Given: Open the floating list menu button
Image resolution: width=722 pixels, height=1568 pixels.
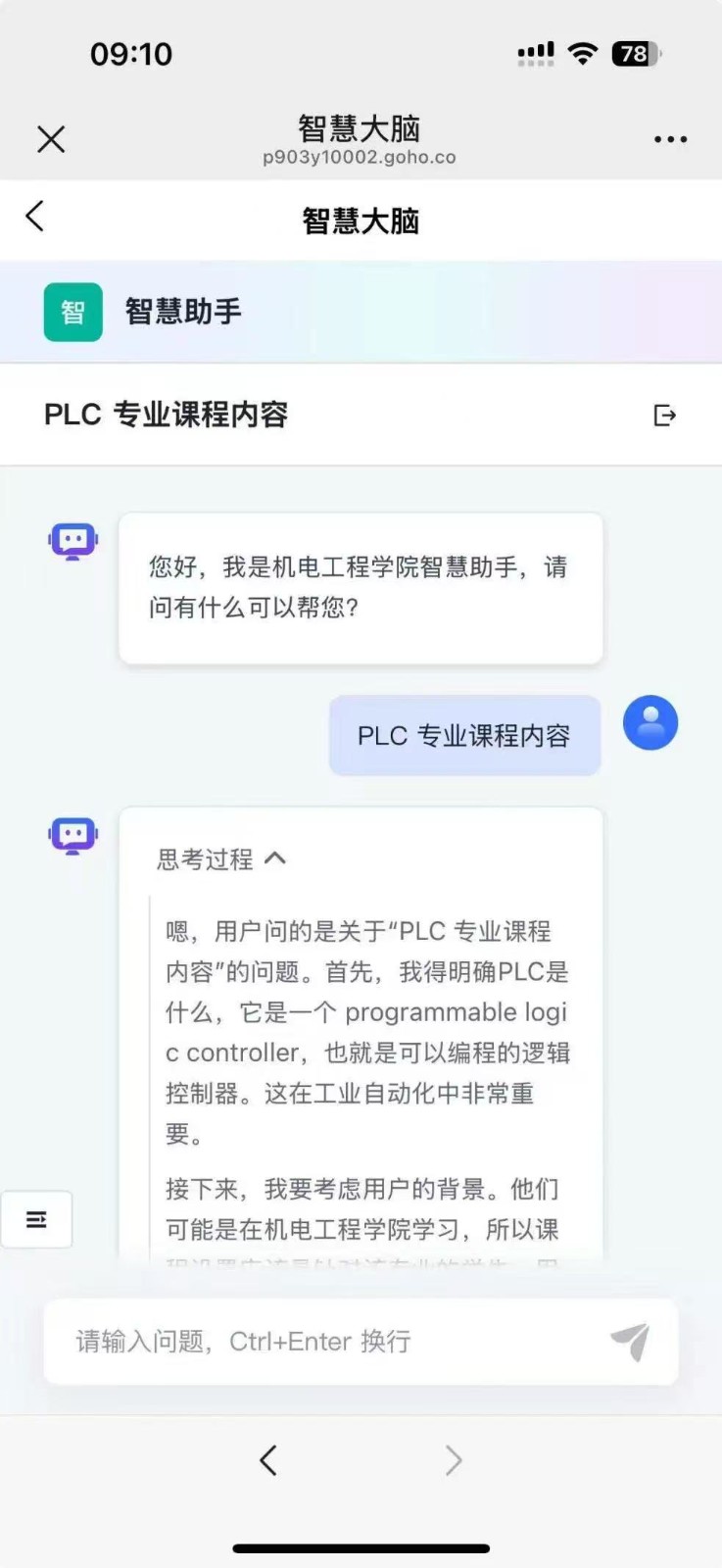Looking at the screenshot, I should pyautogui.click(x=36, y=1219).
